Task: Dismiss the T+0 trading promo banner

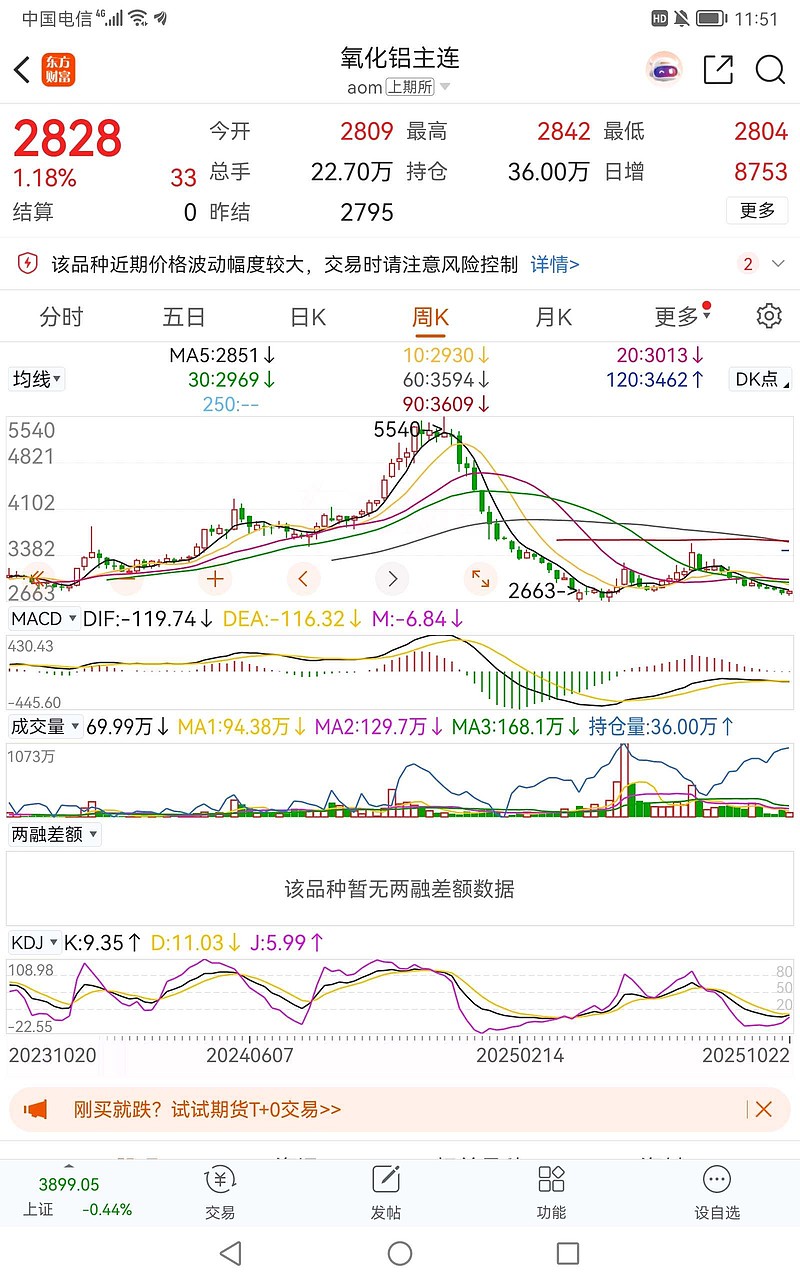Action: [763, 1109]
